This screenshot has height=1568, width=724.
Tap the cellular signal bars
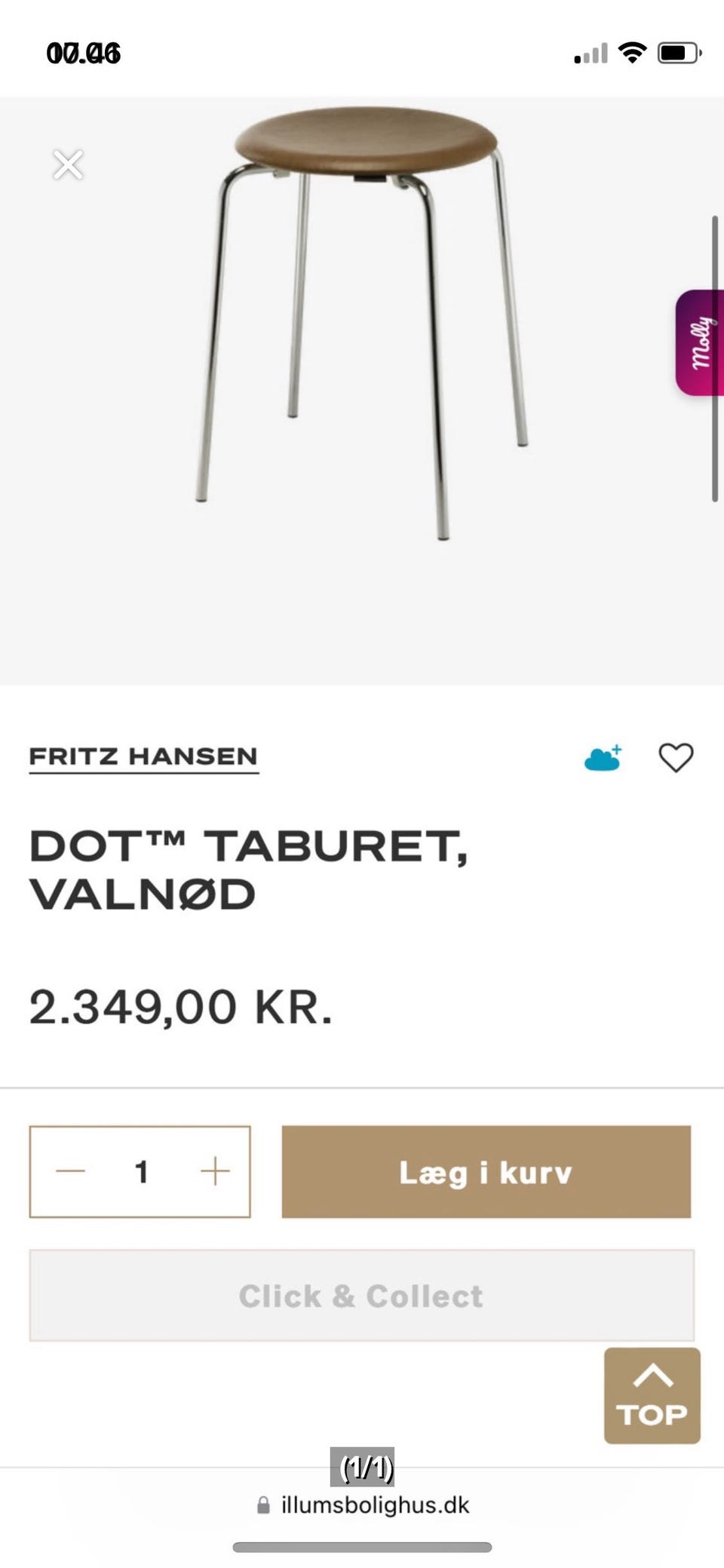pos(591,51)
